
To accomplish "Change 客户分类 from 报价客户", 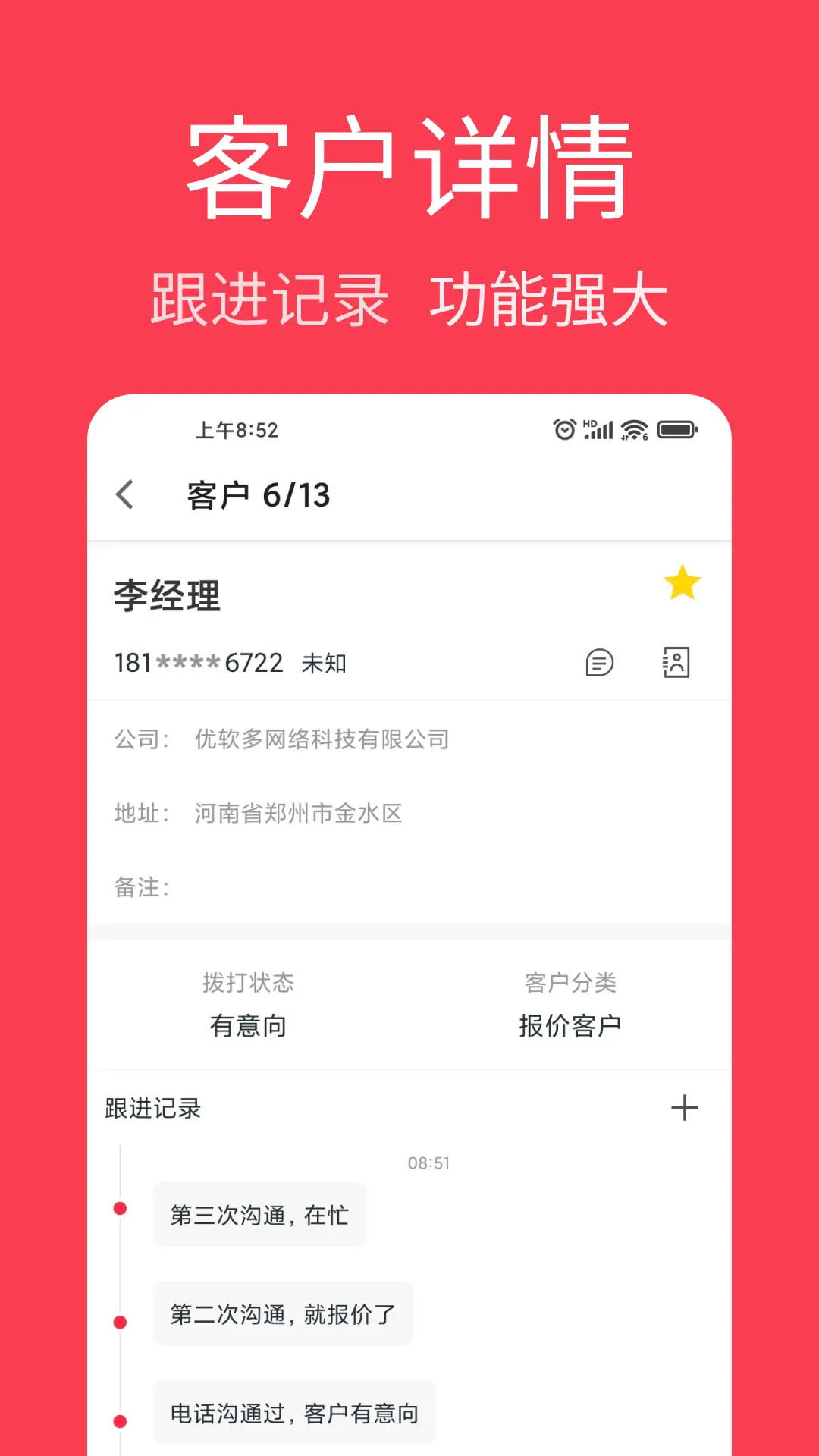I will [x=568, y=1026].
